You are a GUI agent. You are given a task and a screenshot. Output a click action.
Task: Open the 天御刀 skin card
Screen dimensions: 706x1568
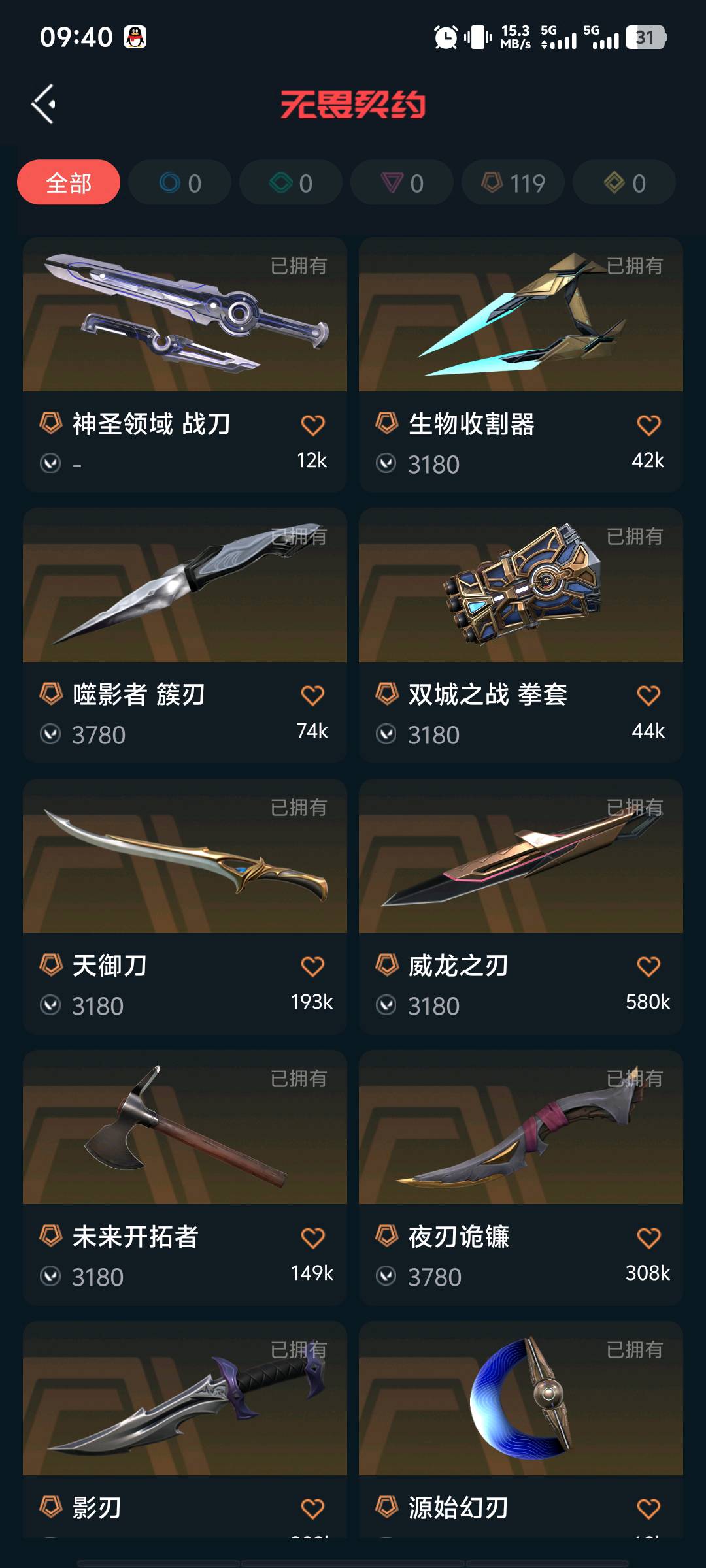pyautogui.click(x=184, y=856)
